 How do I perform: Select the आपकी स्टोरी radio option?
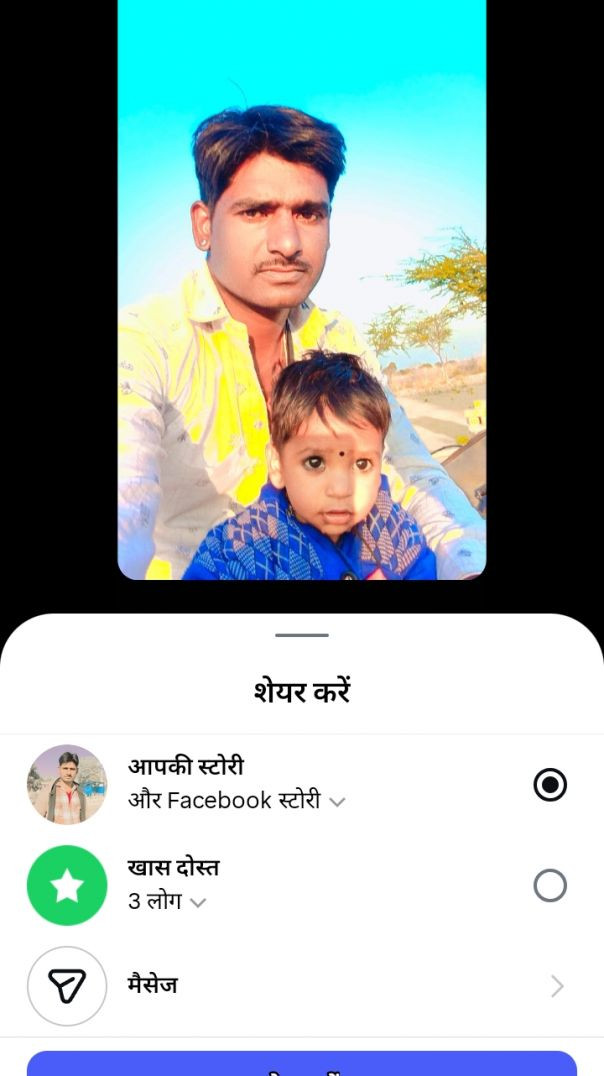click(x=550, y=785)
